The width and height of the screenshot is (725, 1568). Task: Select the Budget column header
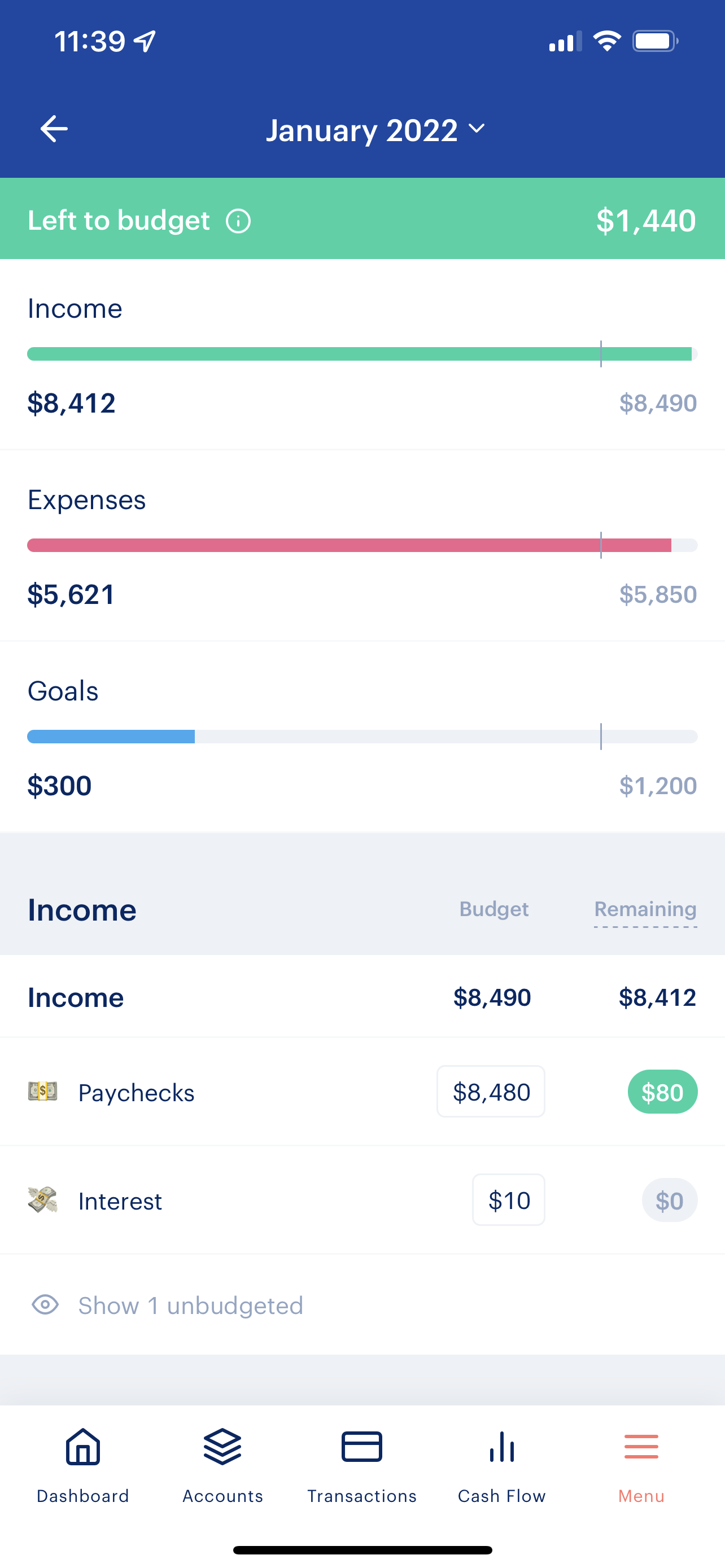click(x=493, y=909)
